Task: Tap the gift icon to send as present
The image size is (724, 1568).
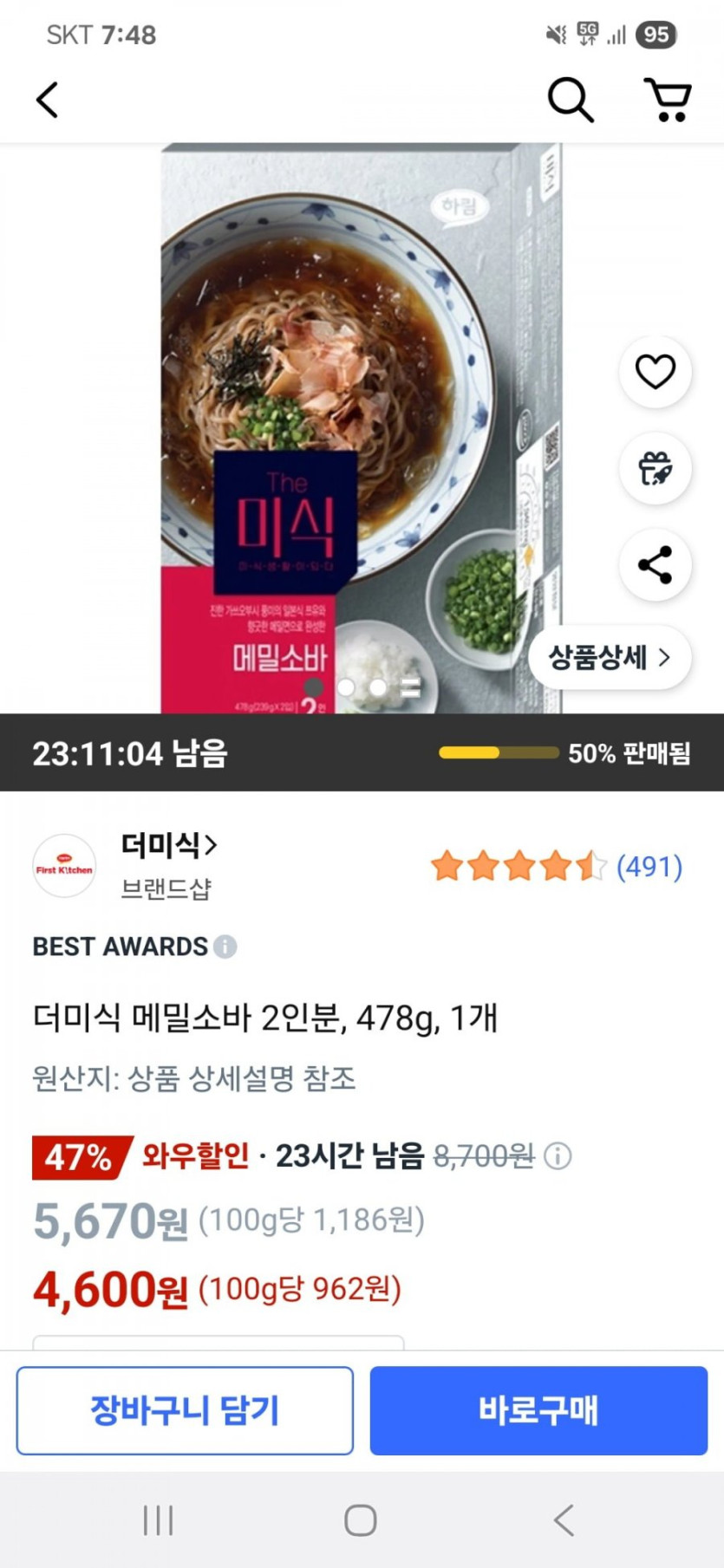Action: (x=655, y=469)
